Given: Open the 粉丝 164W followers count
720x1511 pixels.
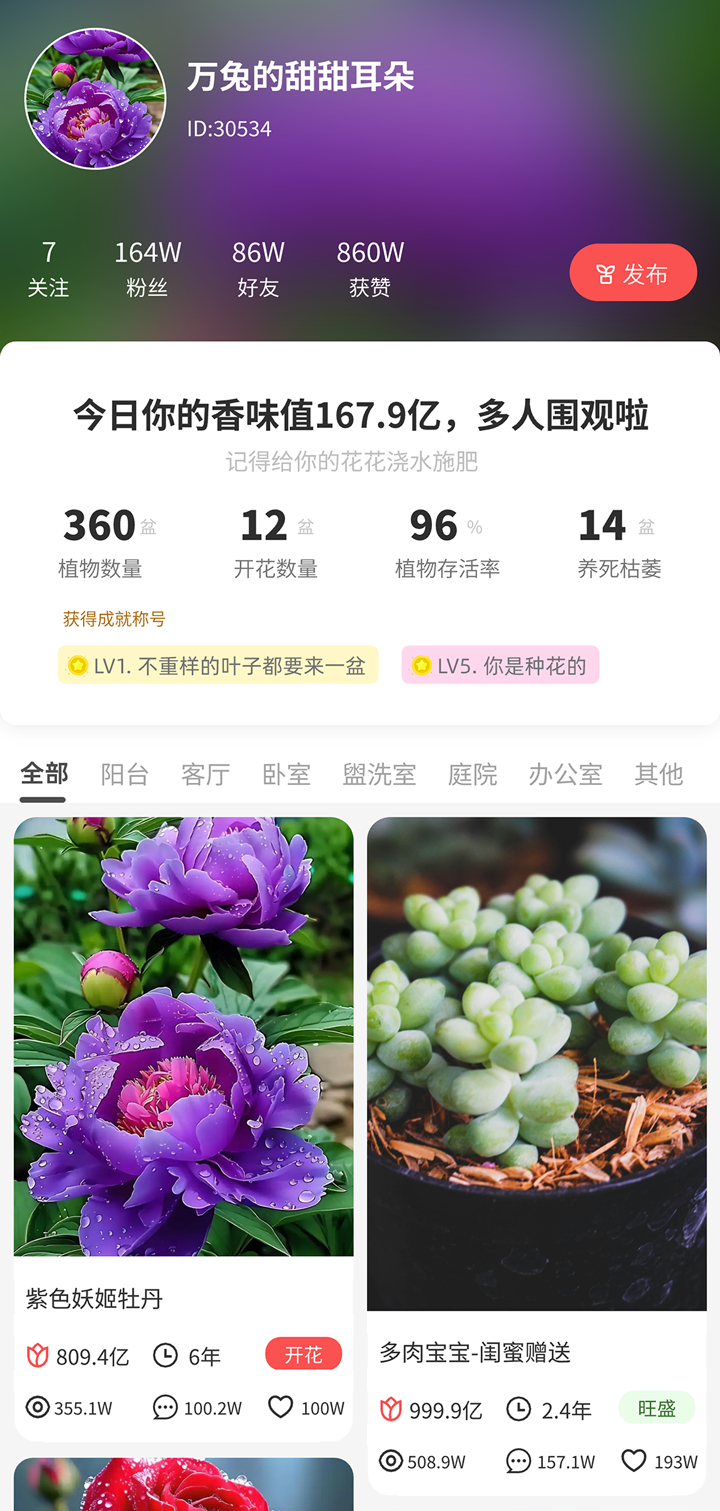Looking at the screenshot, I should coord(148,267).
